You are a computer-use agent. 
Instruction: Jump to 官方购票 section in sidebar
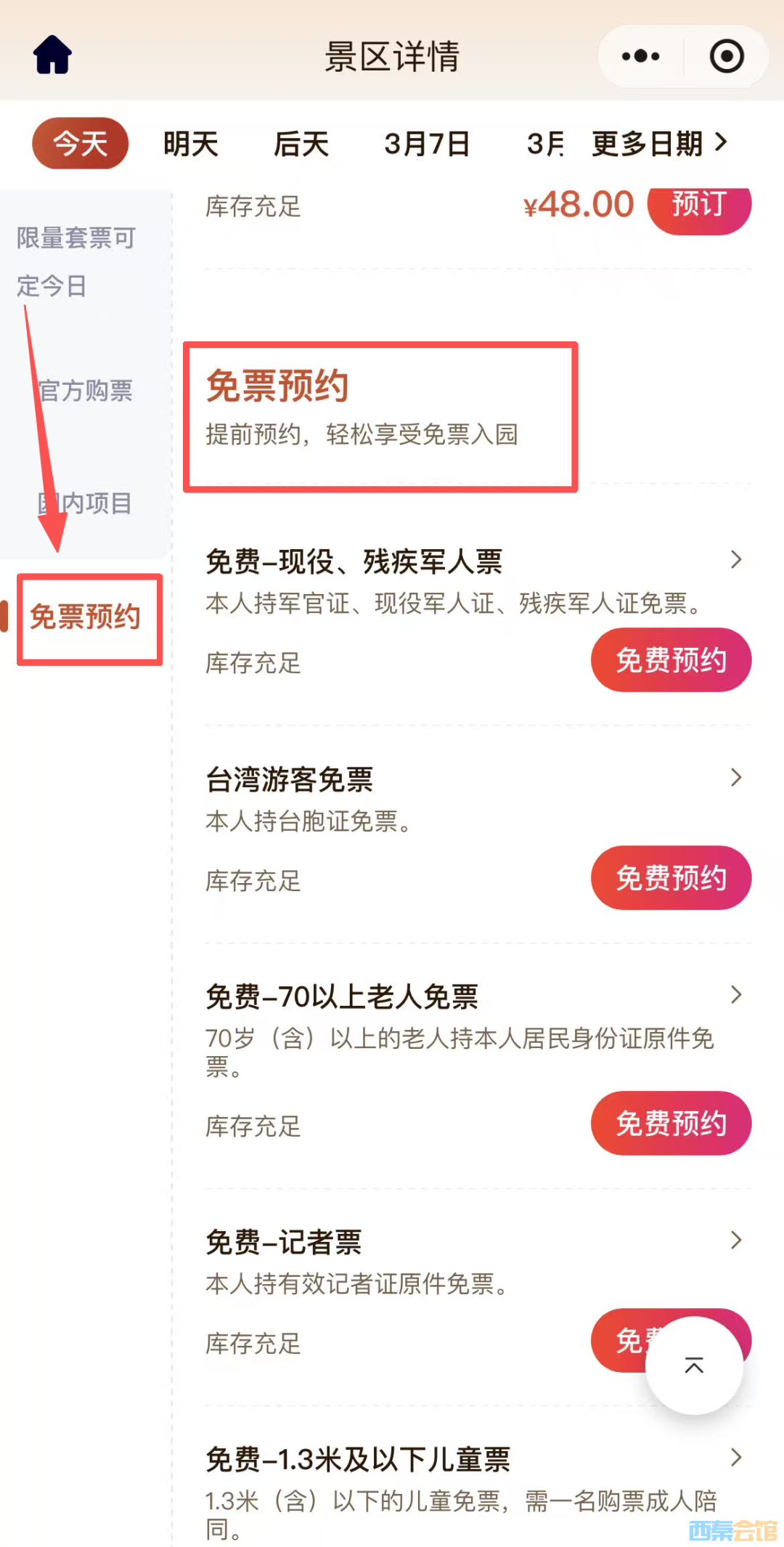point(86,391)
